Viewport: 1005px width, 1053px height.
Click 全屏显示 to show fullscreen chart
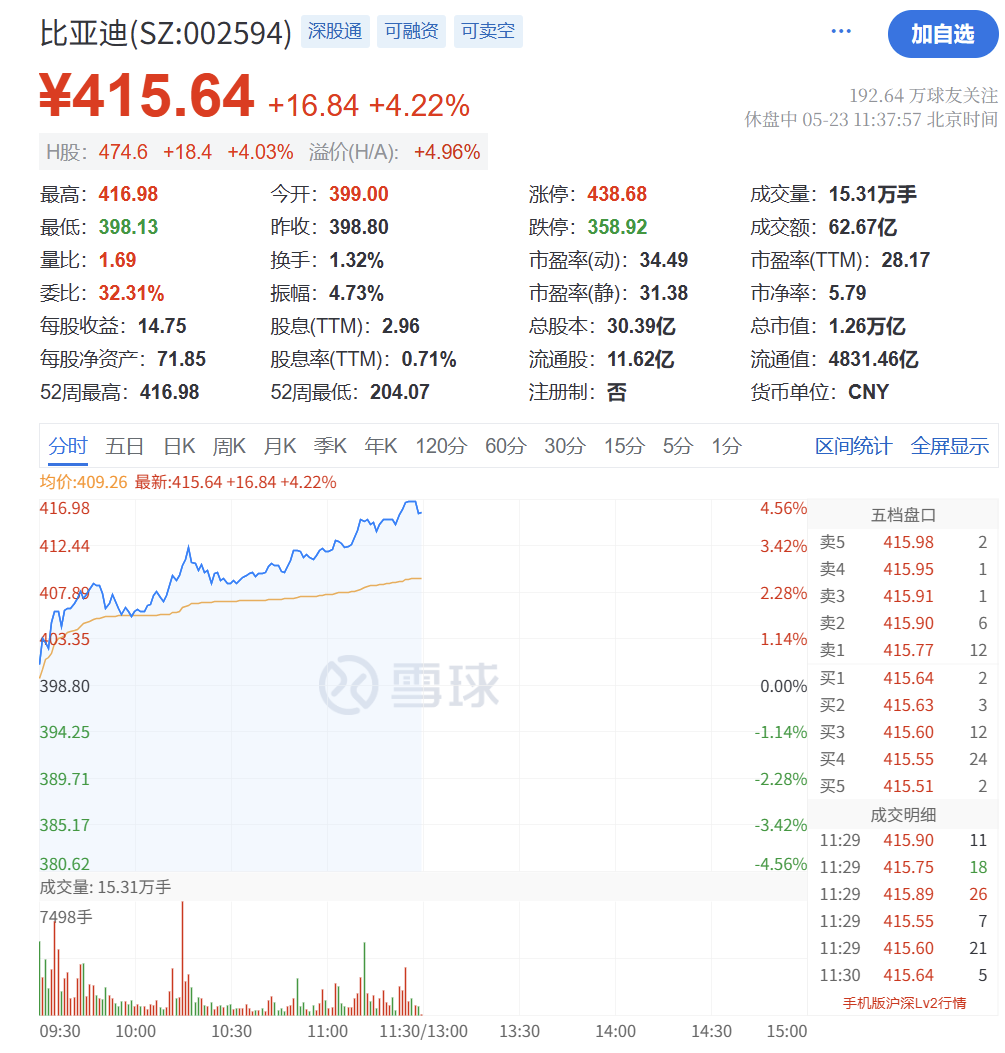pos(951,446)
